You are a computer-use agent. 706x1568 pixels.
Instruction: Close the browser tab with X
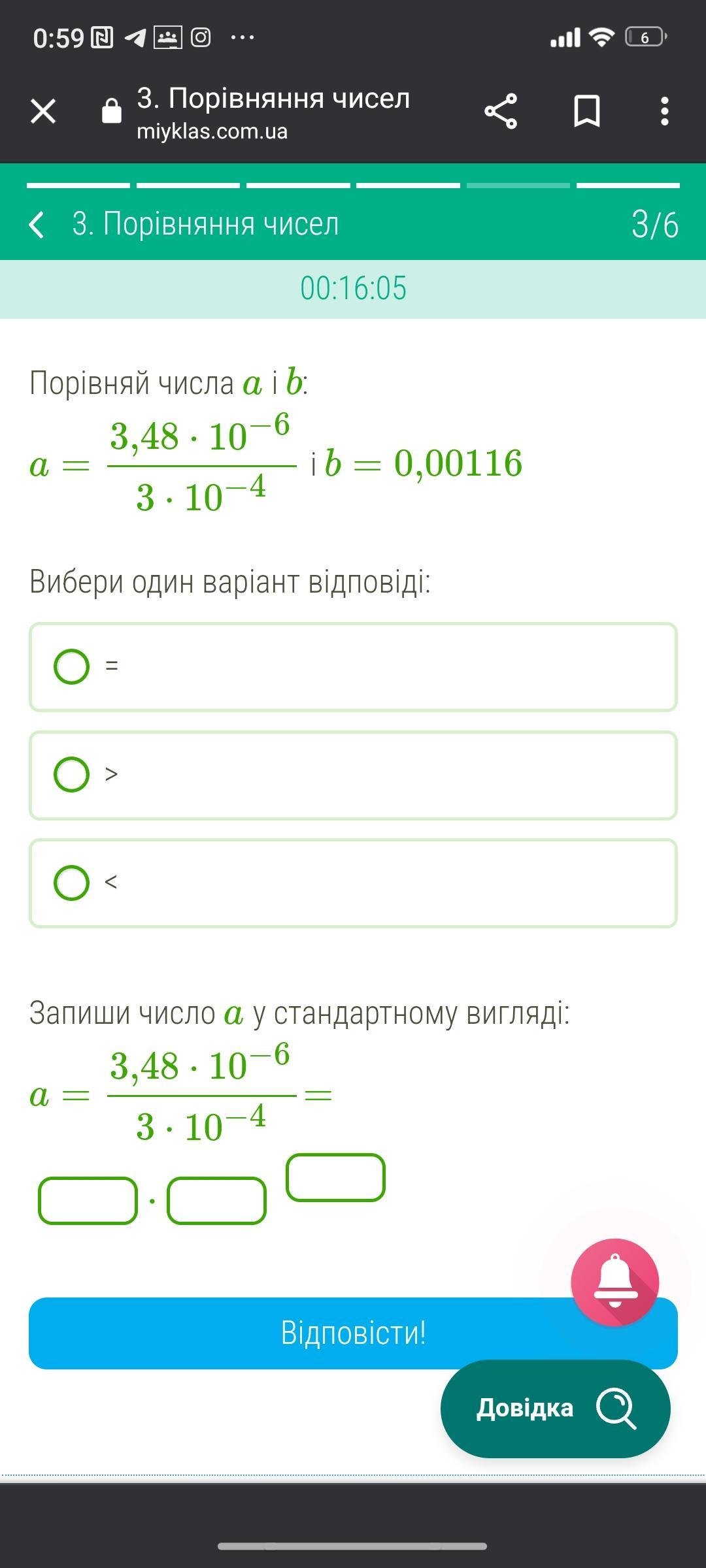(x=43, y=111)
